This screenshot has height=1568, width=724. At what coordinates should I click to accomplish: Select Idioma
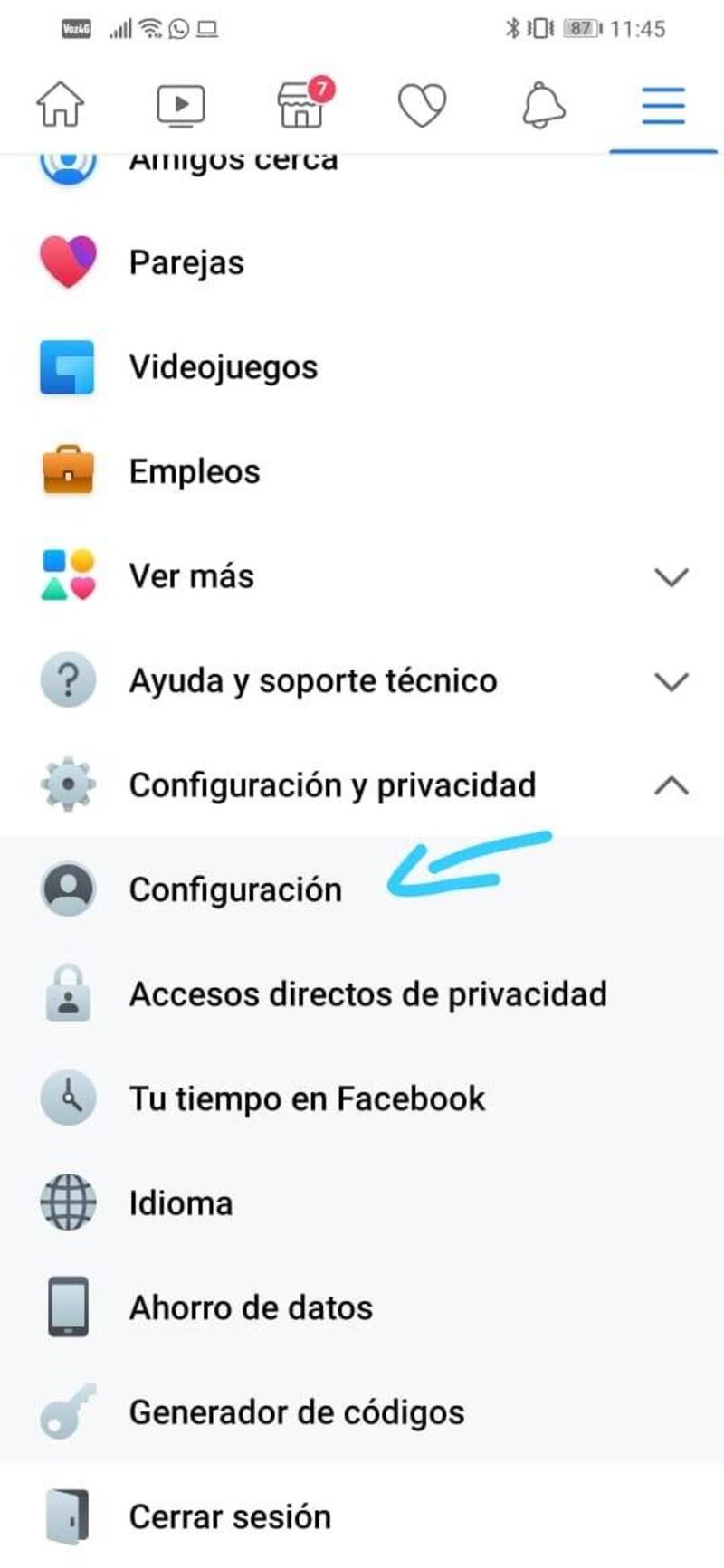[x=362, y=1203]
